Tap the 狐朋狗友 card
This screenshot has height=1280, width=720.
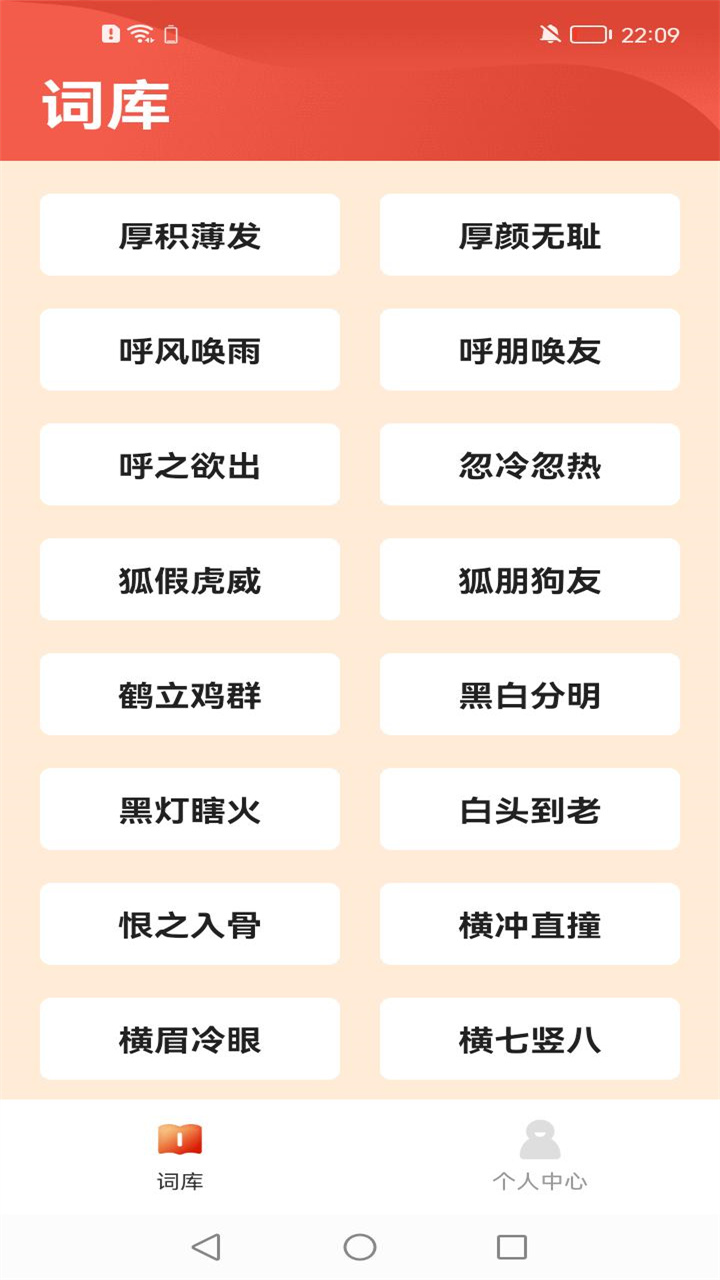(530, 580)
